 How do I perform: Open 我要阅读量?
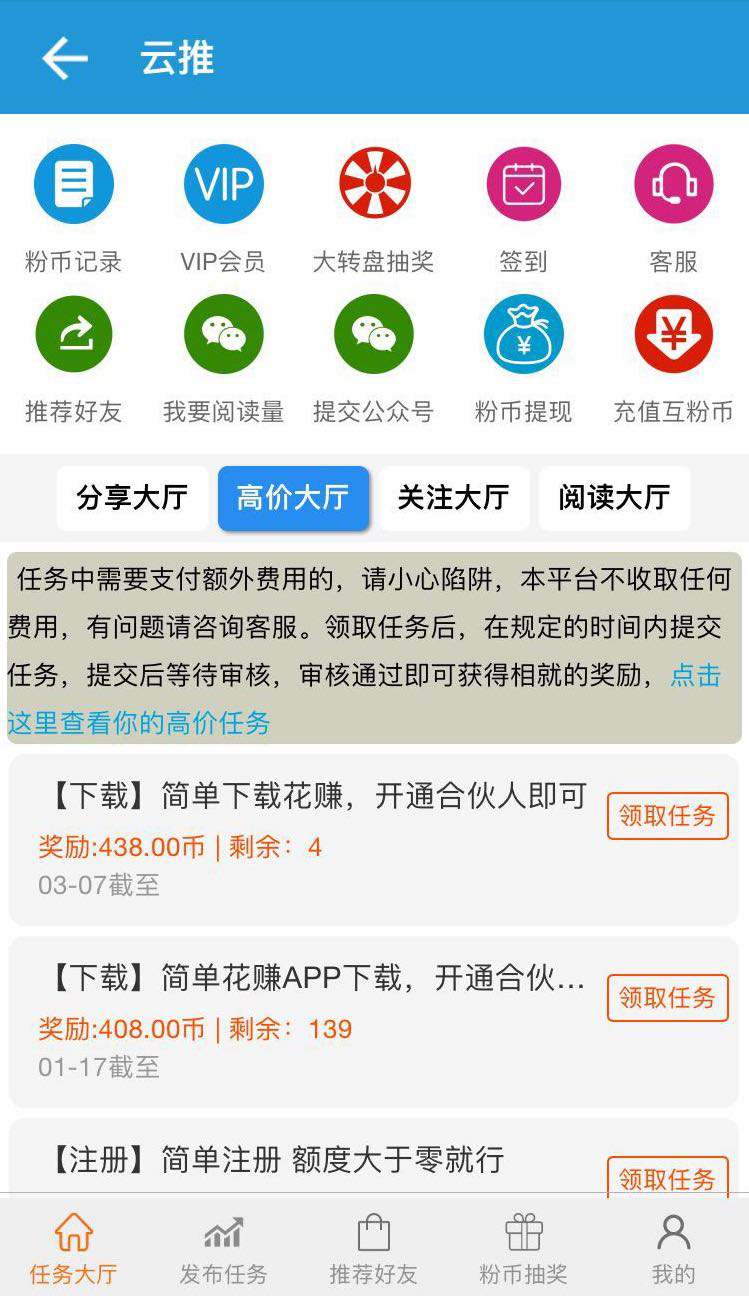pyautogui.click(x=223, y=334)
